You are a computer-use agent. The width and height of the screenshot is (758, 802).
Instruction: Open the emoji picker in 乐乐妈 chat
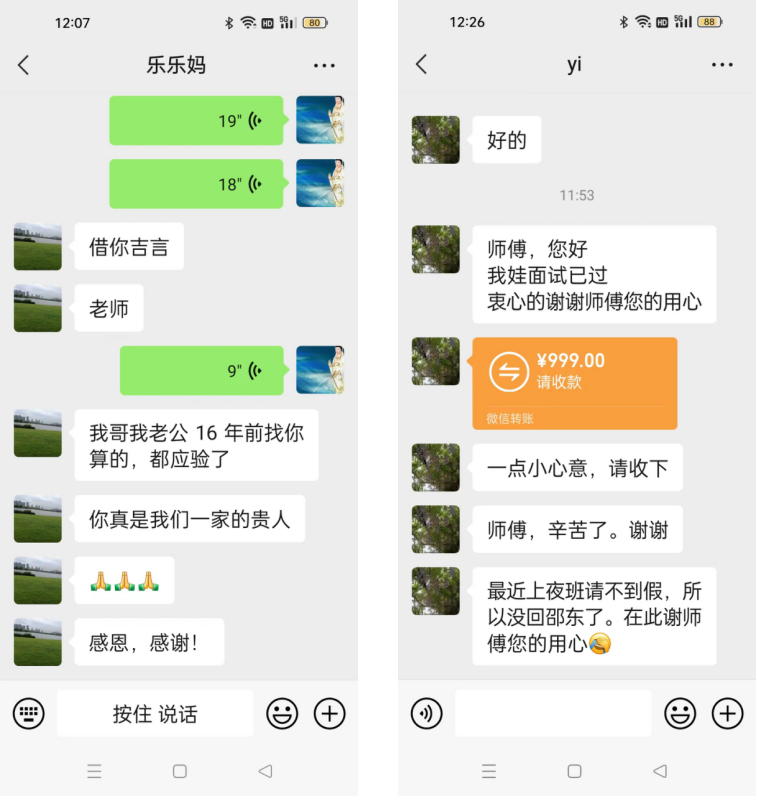(282, 713)
